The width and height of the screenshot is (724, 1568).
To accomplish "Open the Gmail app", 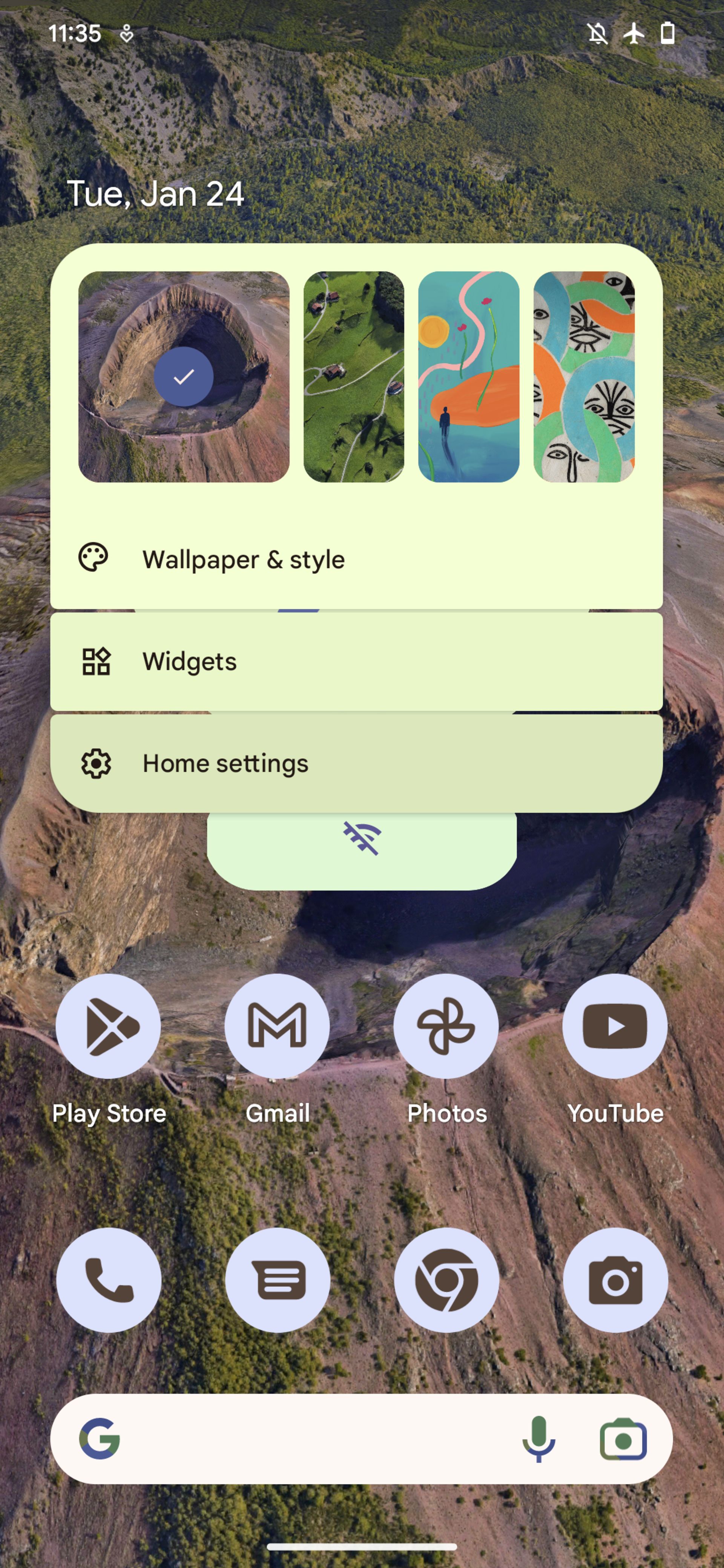I will pyautogui.click(x=277, y=1026).
